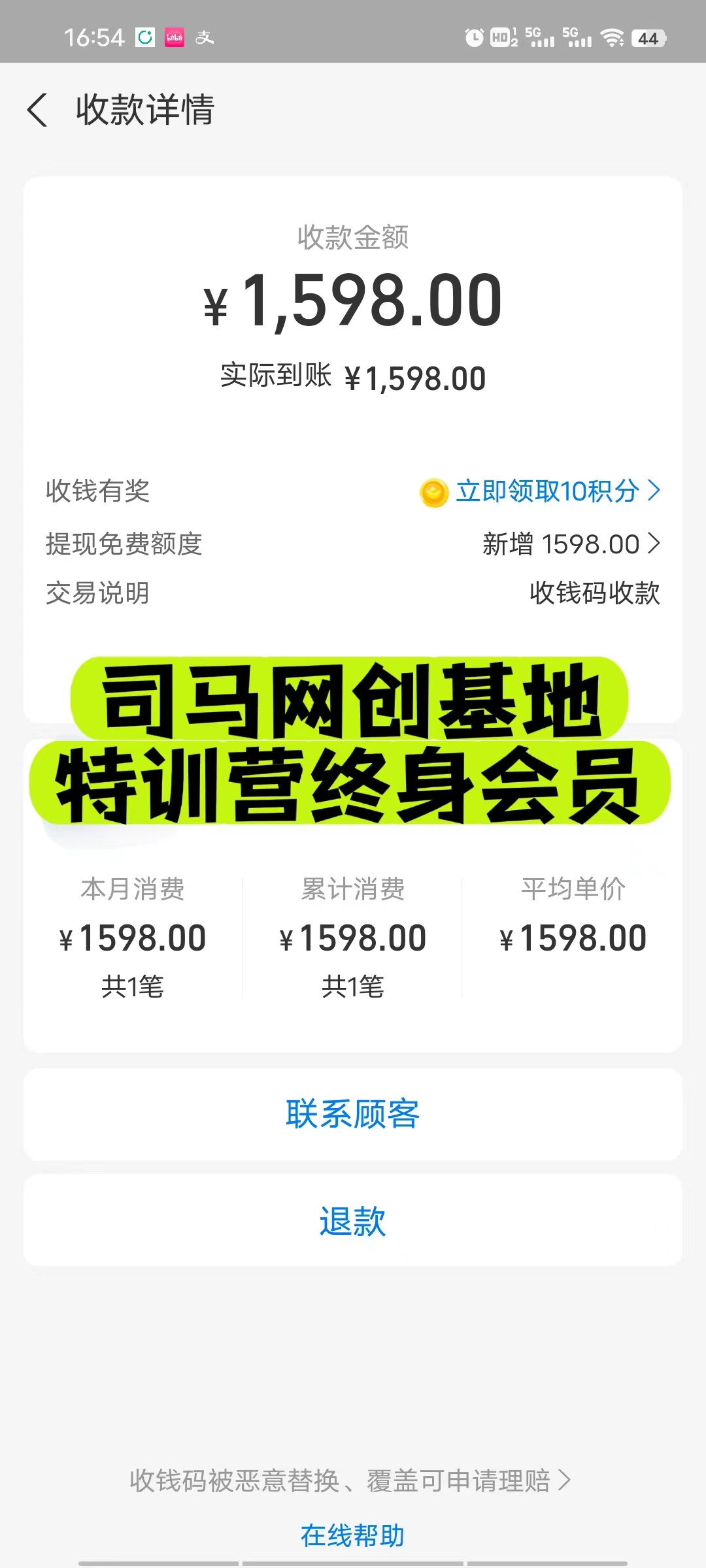Screen dimensions: 706x1568
Task: Tap the 退款 (refund) button
Action: 353,1220
